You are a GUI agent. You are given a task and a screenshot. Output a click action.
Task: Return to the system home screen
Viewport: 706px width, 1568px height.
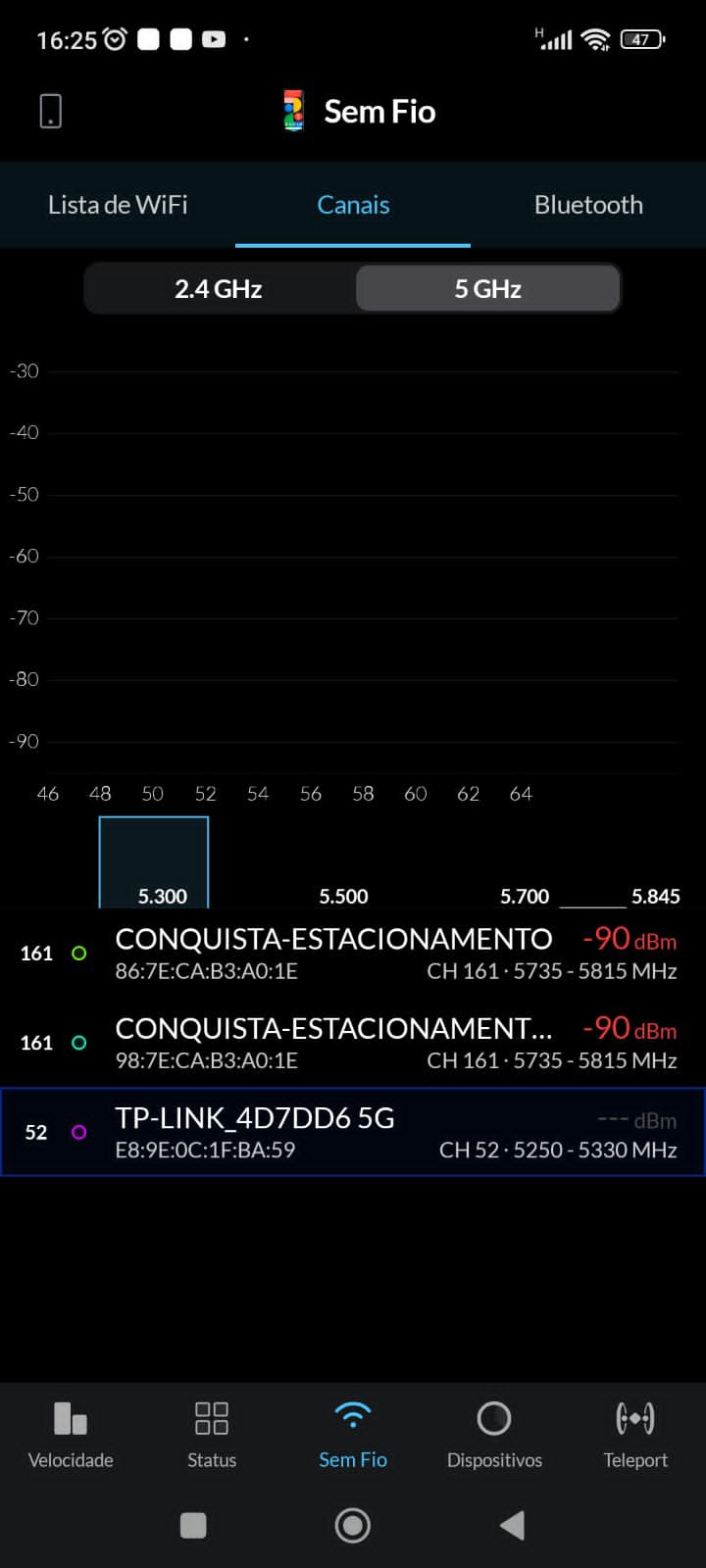pyautogui.click(x=353, y=1525)
